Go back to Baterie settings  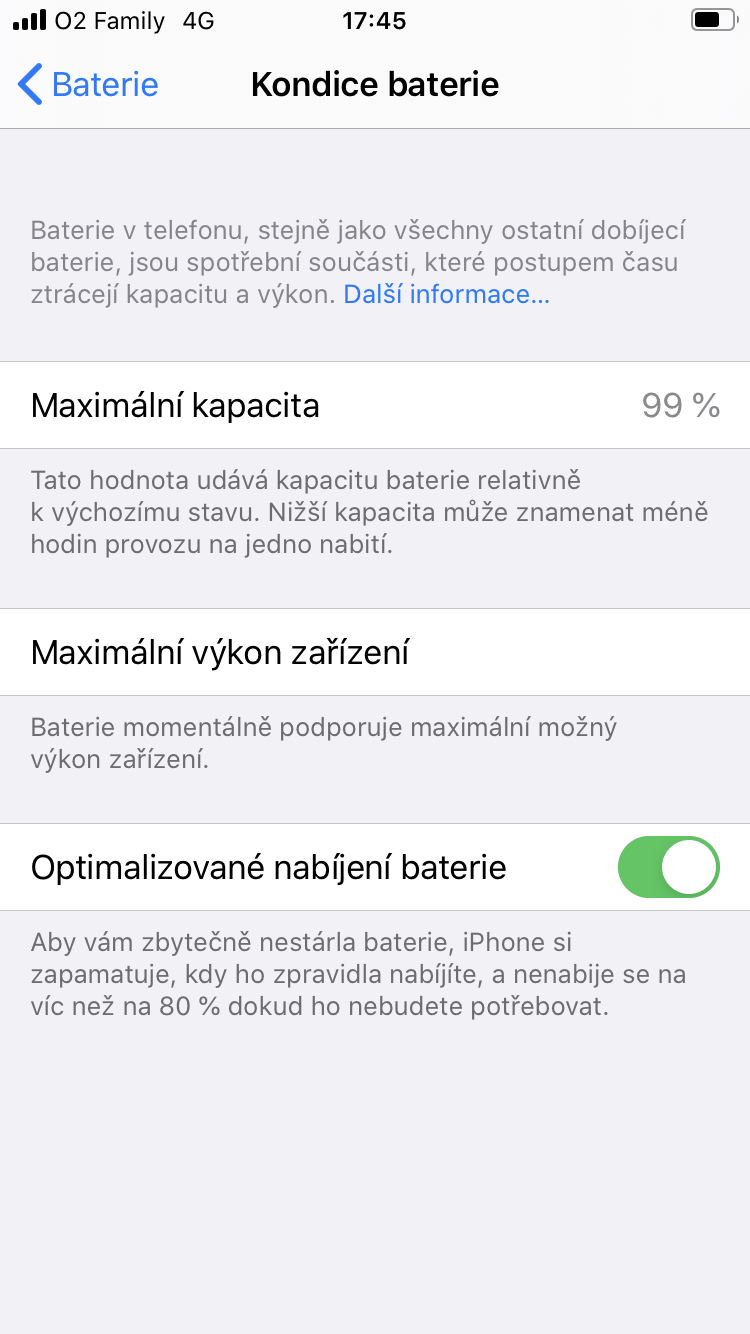pos(88,84)
